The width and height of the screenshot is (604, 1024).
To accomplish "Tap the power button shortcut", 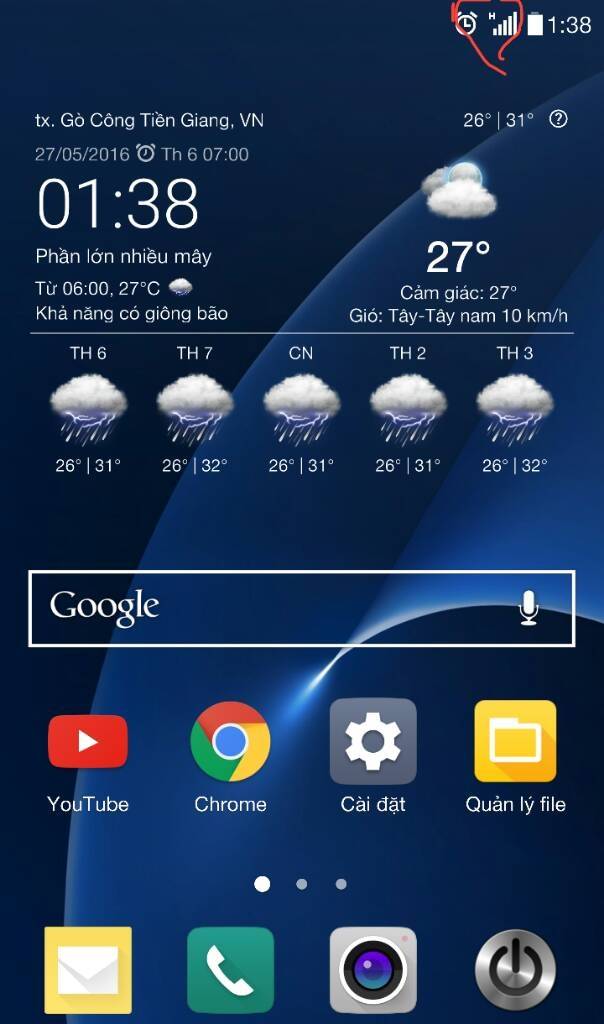I will coord(515,969).
